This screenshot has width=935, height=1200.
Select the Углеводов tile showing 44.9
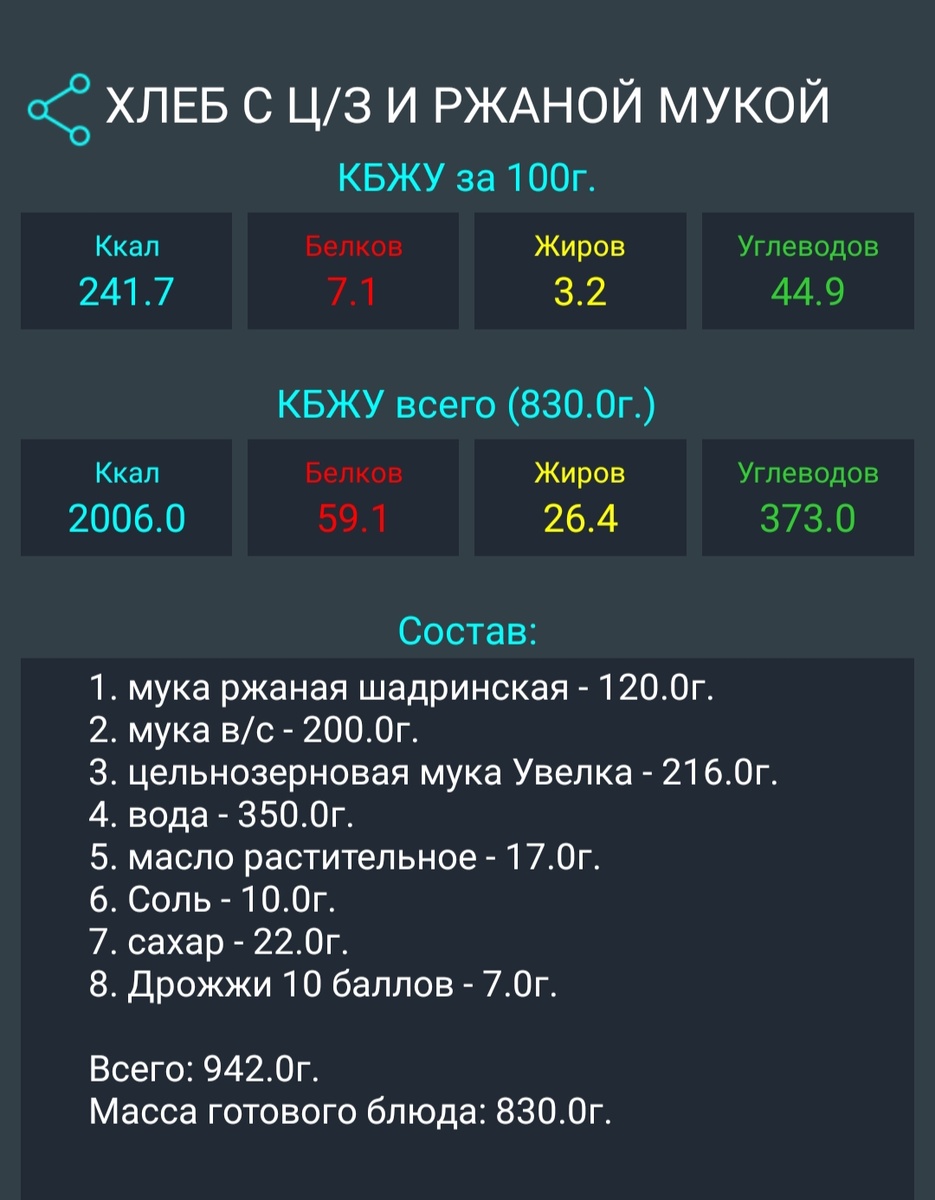click(x=807, y=270)
